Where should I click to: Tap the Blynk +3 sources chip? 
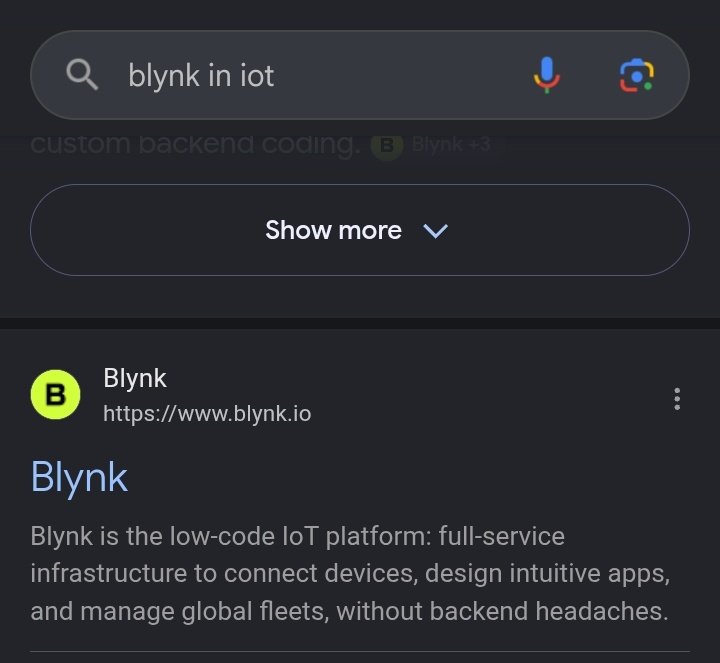click(433, 145)
